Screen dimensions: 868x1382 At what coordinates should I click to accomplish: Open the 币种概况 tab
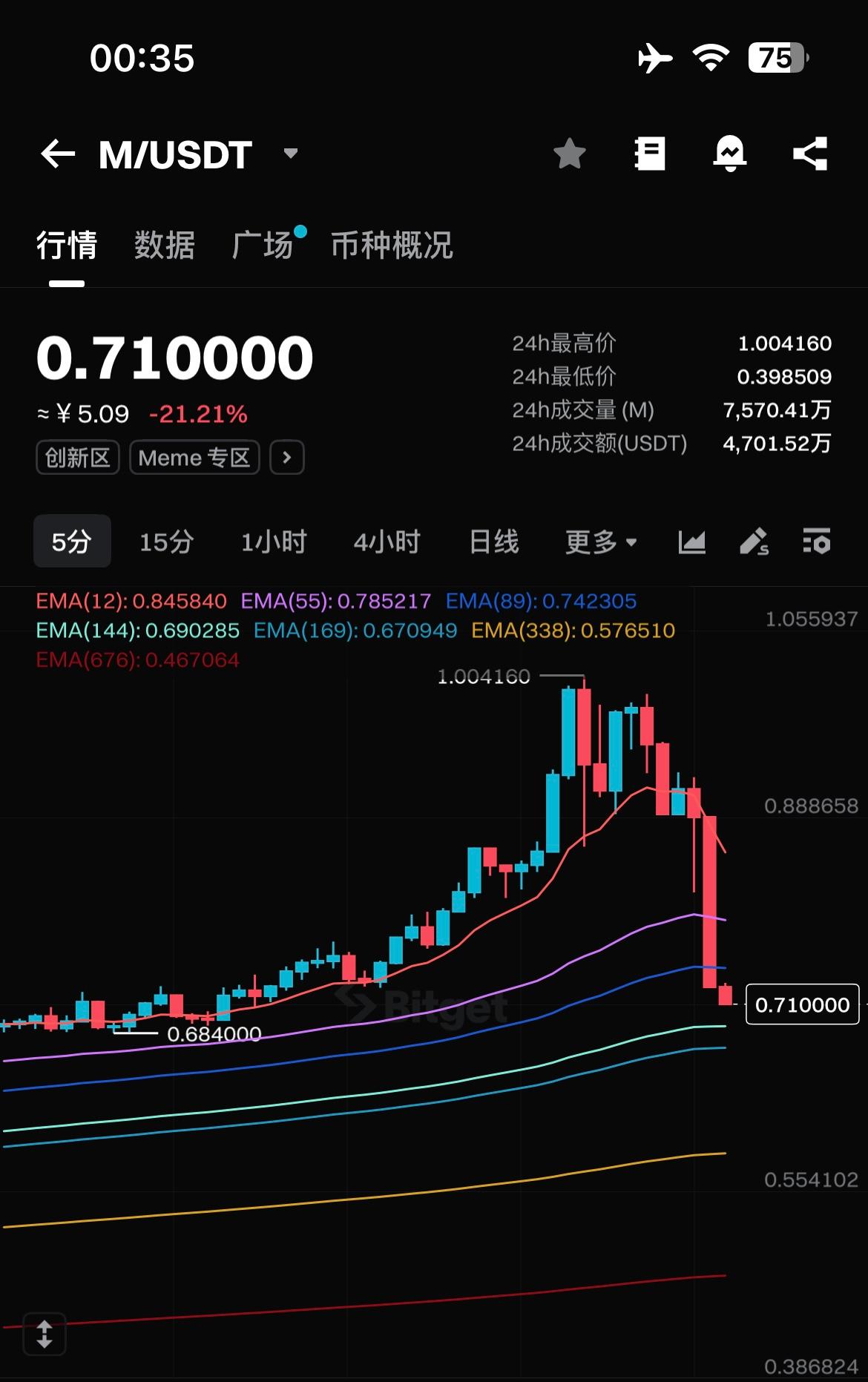(392, 245)
